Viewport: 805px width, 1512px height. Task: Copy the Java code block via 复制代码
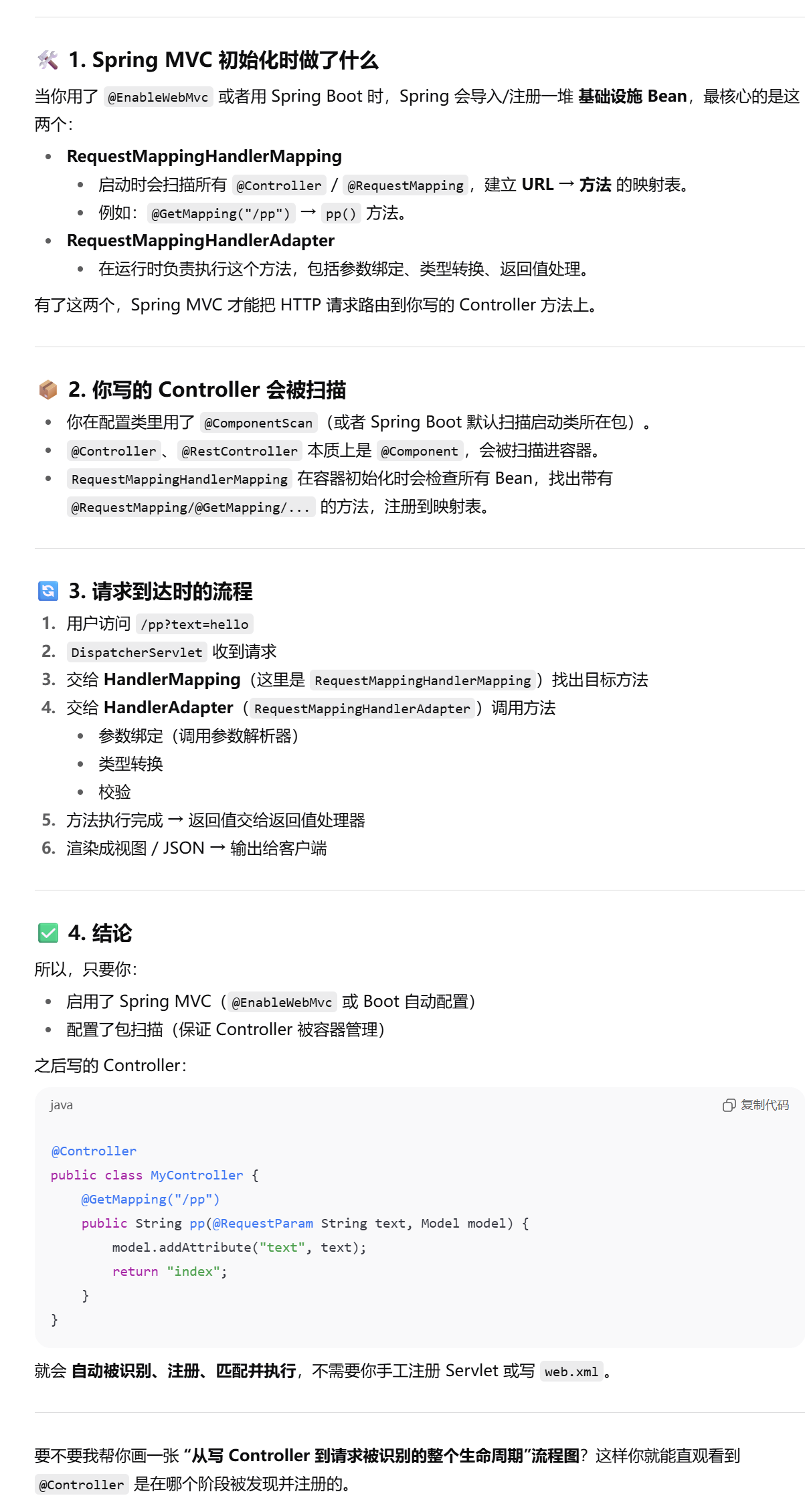pos(756,1105)
